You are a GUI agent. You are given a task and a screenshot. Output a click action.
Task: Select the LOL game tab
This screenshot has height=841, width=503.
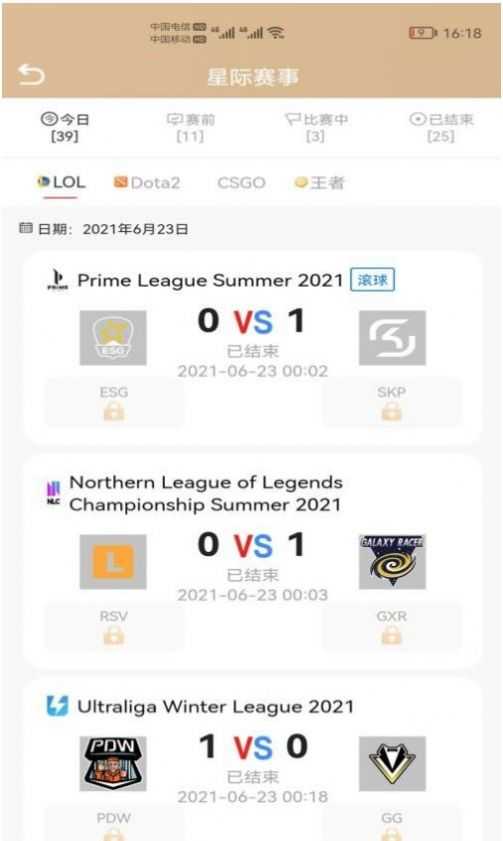tap(61, 183)
